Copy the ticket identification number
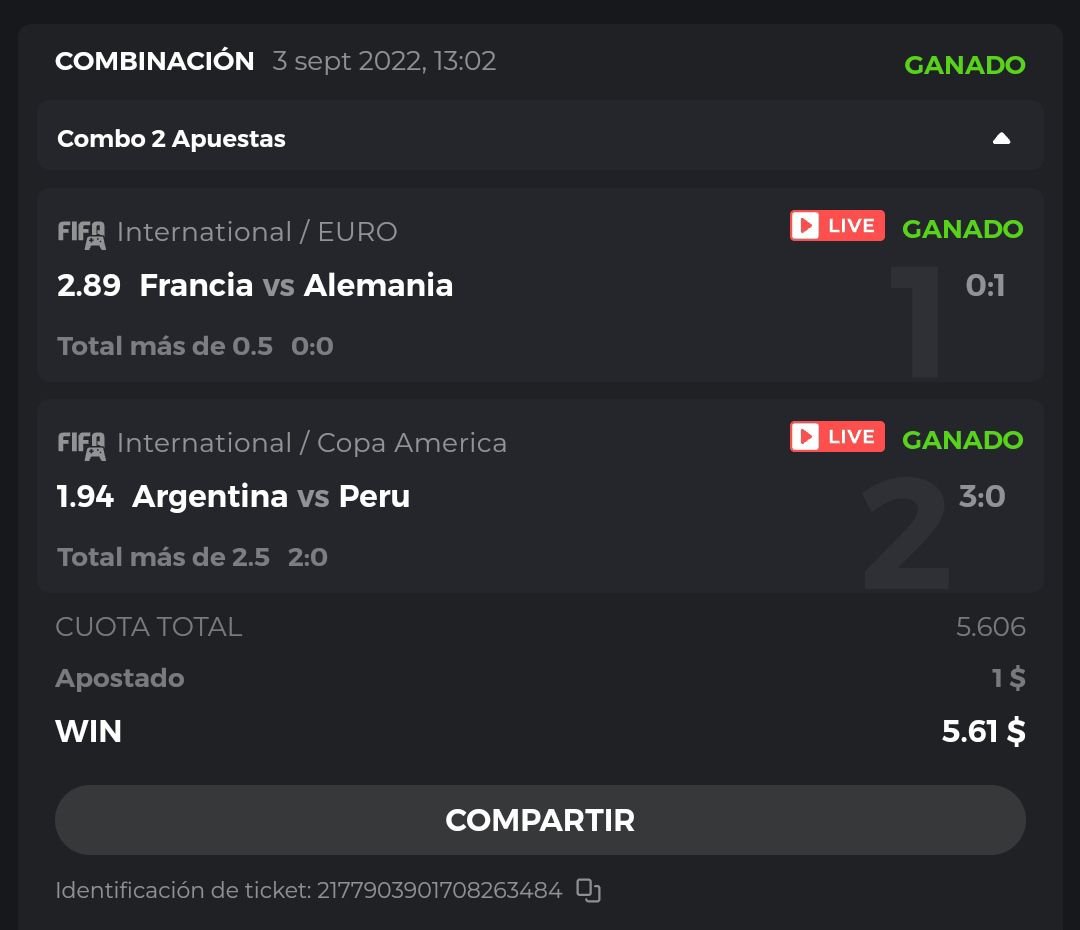 click(x=589, y=890)
